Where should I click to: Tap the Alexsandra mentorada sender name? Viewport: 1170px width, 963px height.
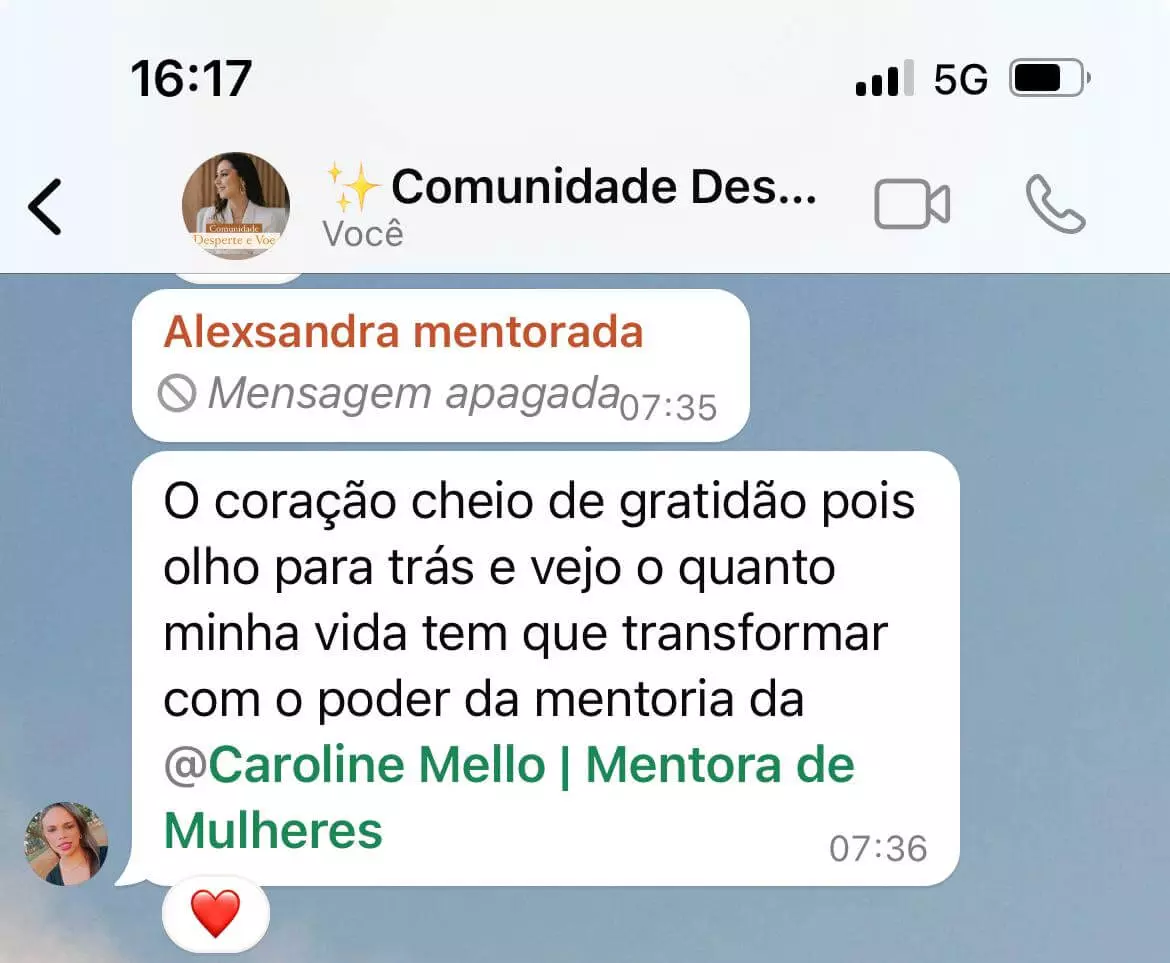pos(403,332)
